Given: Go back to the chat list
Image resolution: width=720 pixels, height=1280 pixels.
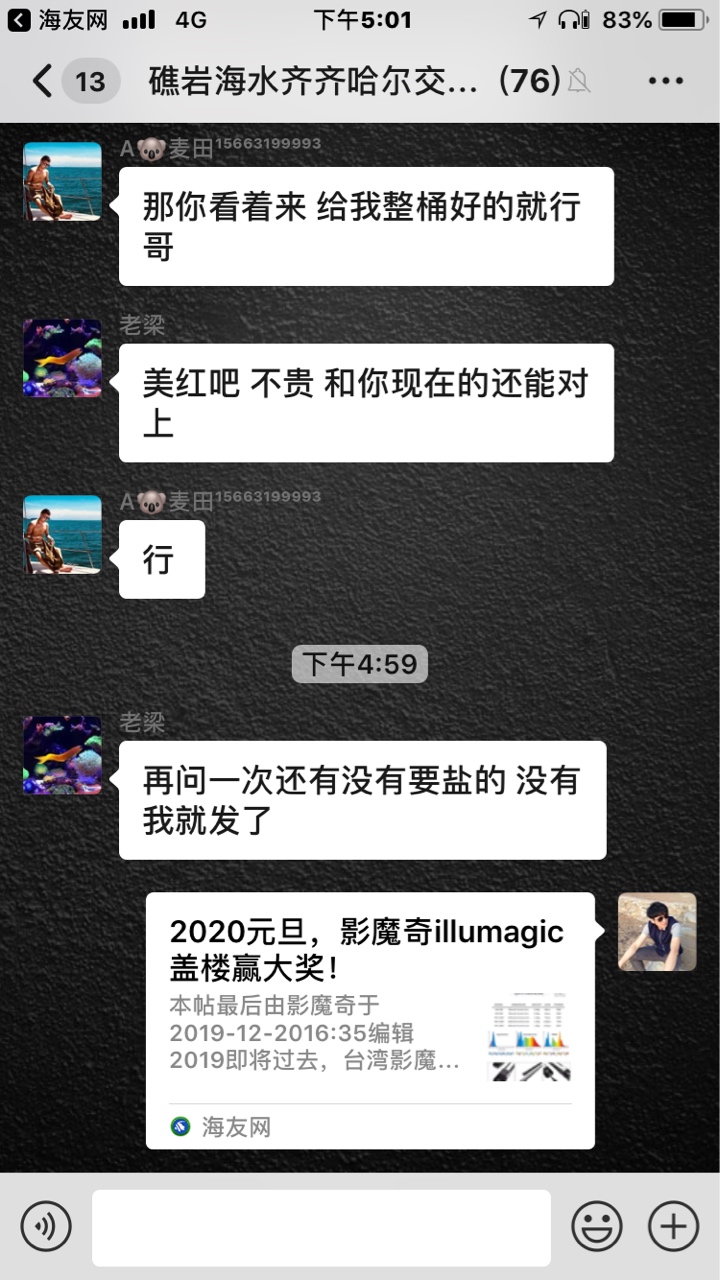Looking at the screenshot, I should [x=44, y=81].
